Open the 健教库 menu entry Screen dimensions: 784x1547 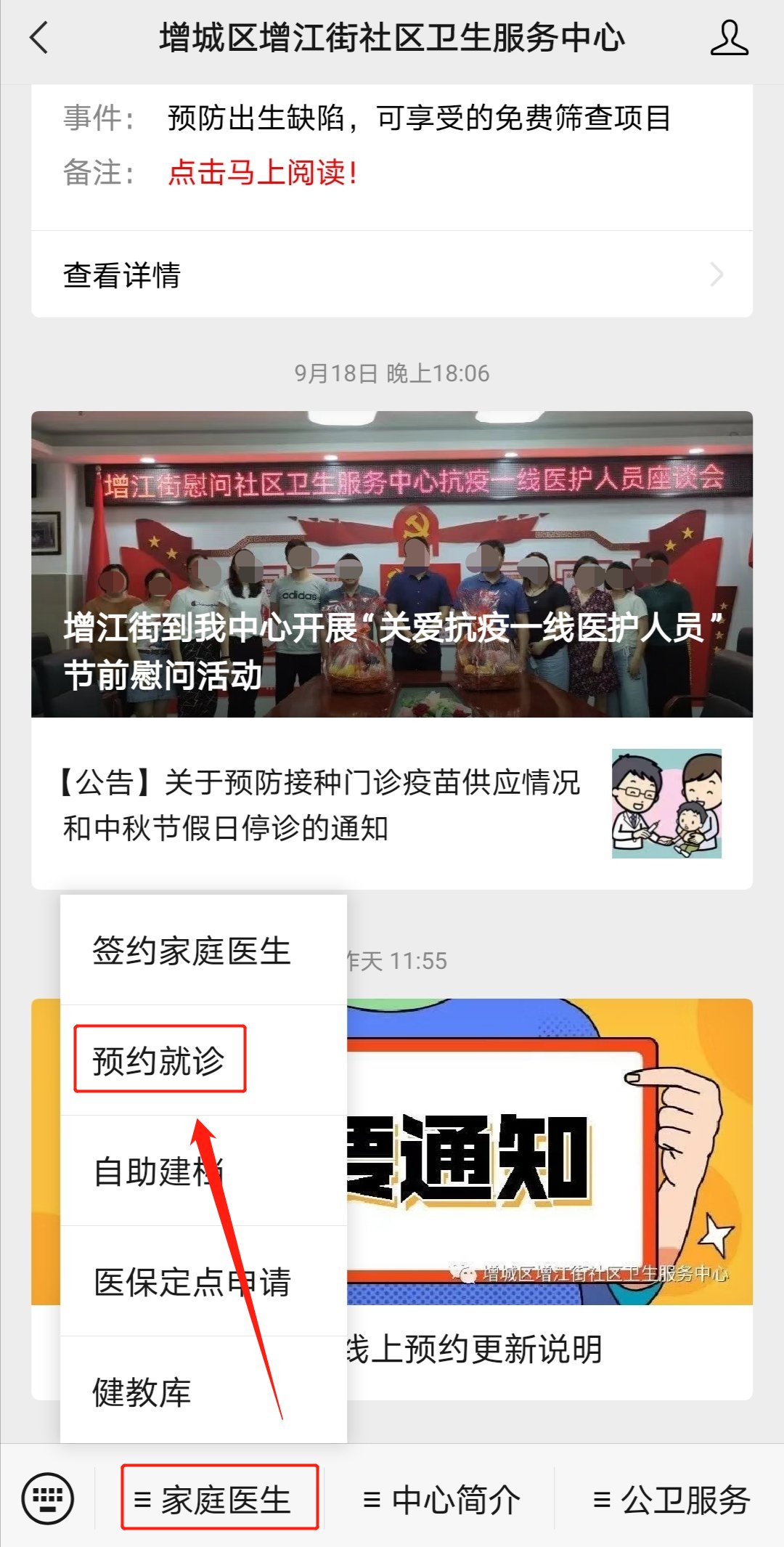[142, 1392]
